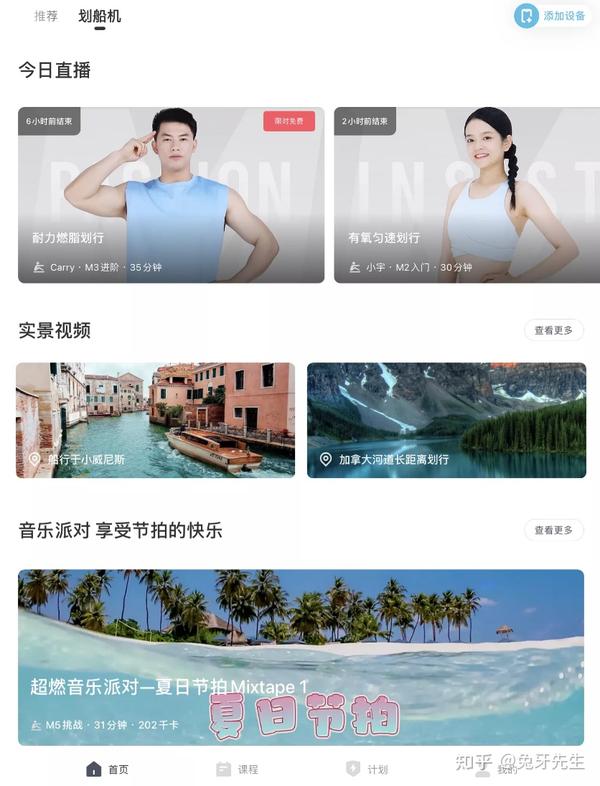Screen dimensions: 600x786
Task: Open the 加拿大河道长距离划行 video
Action: pyautogui.click(x=446, y=420)
